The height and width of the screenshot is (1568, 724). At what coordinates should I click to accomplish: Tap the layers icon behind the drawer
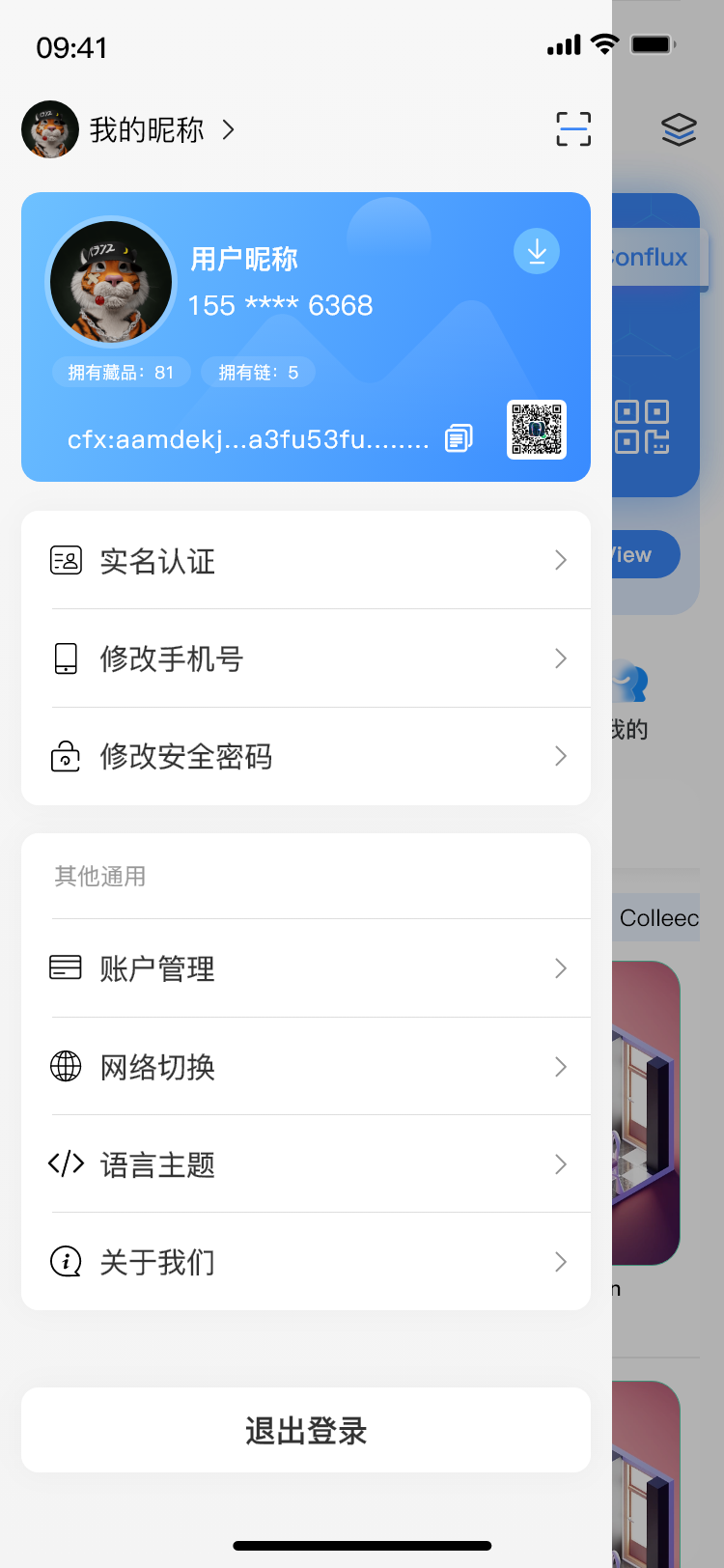(x=679, y=128)
